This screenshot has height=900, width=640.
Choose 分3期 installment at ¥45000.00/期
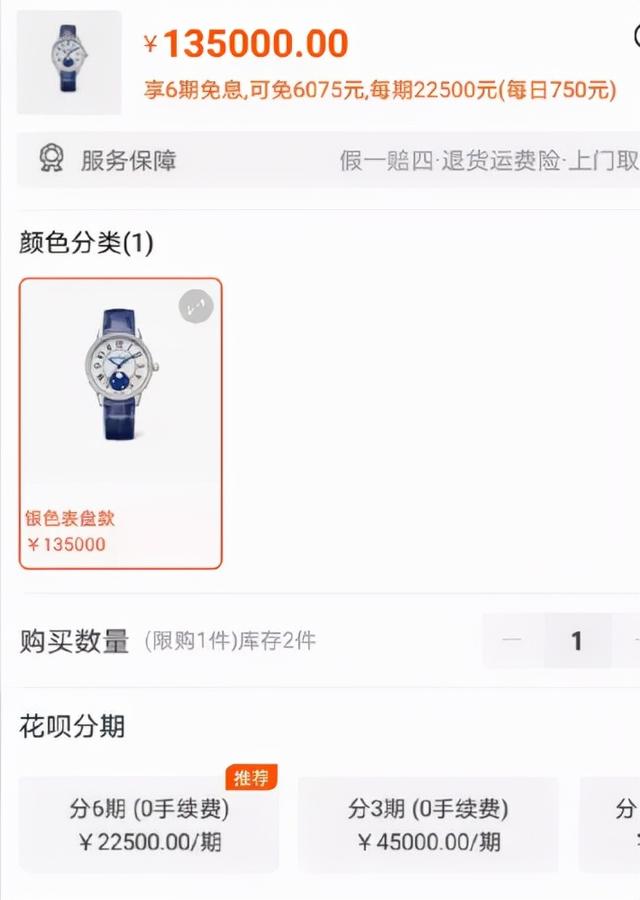[x=428, y=825]
